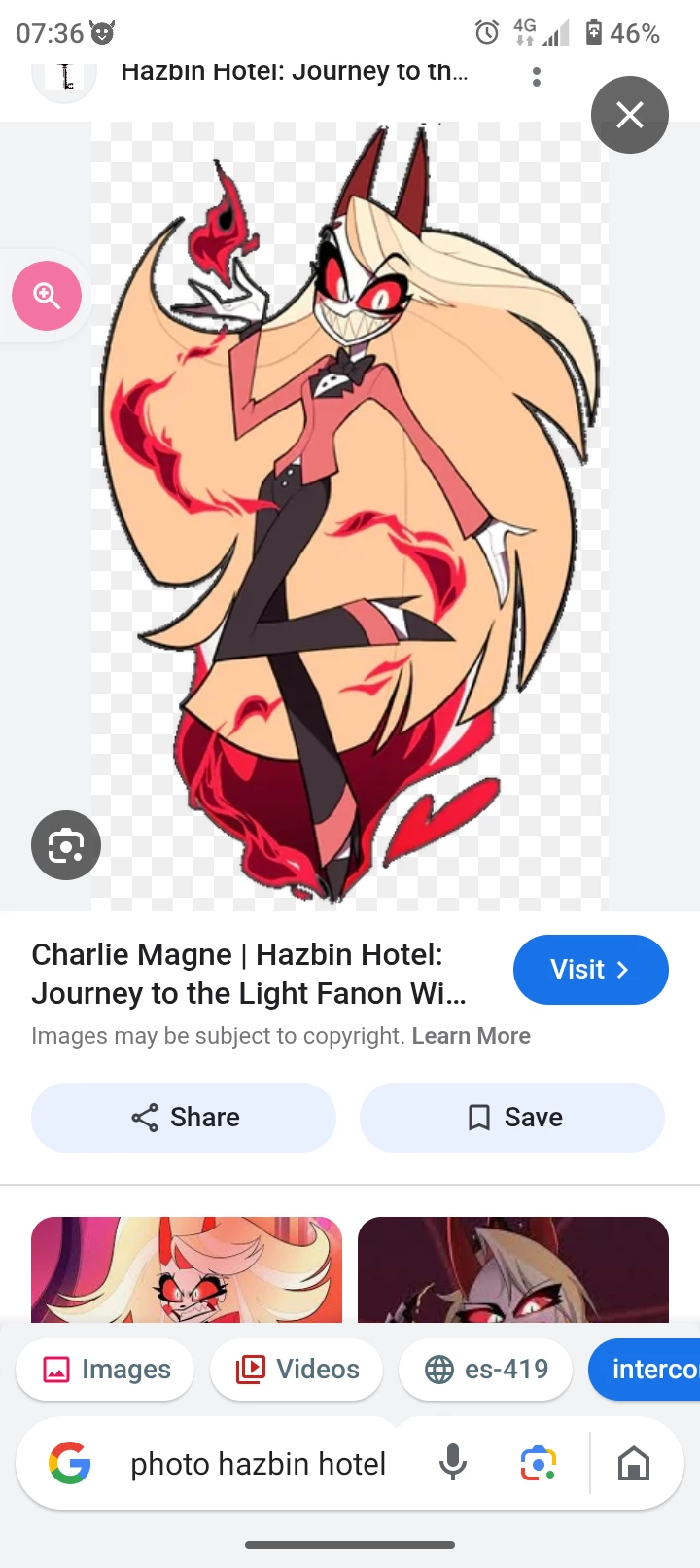The height and width of the screenshot is (1568, 700).
Task: Tap the blue chip beside es-419
Action: 646,1370
